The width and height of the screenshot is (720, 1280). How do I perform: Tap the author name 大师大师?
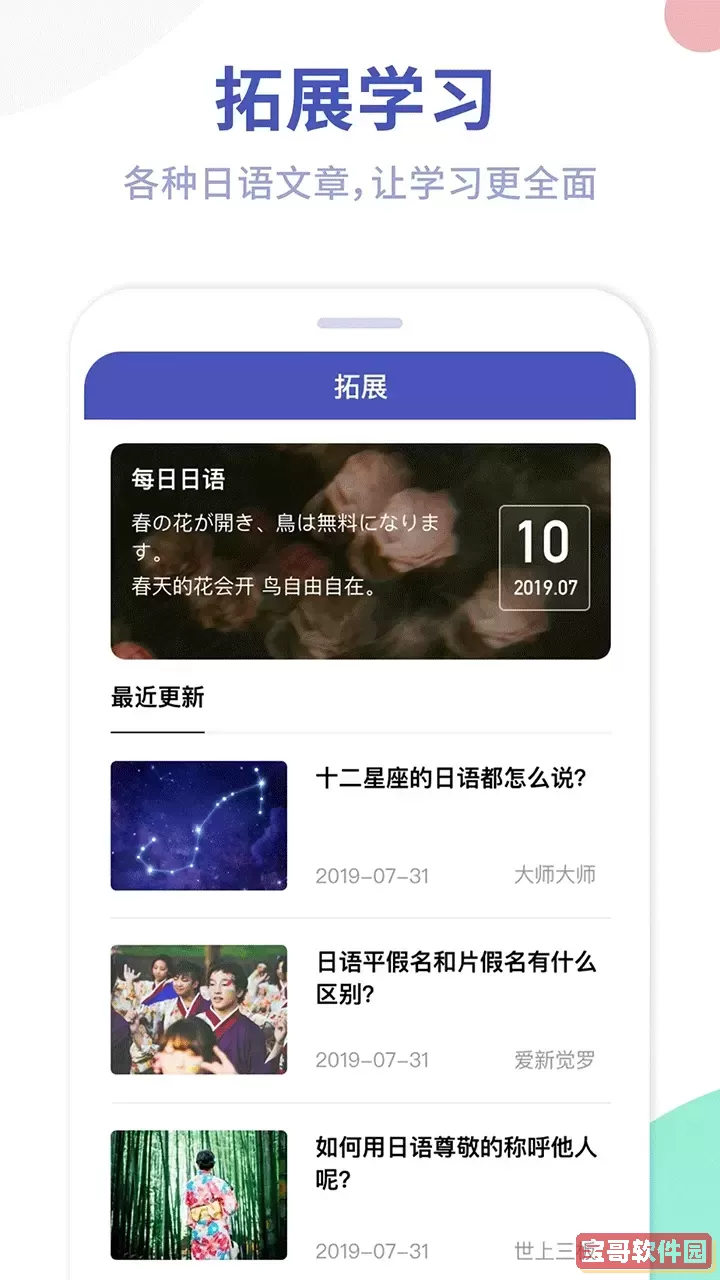coord(553,874)
